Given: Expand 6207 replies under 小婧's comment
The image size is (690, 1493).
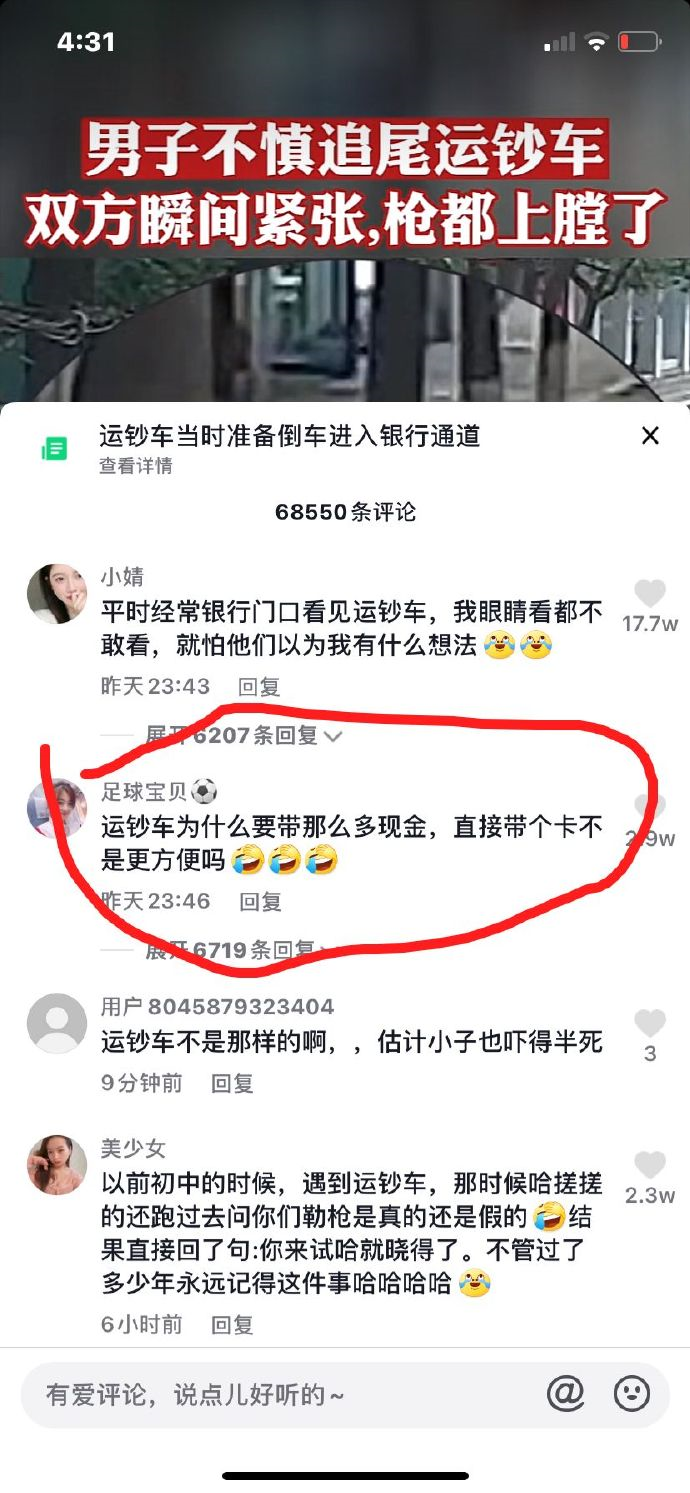Looking at the screenshot, I should [x=244, y=736].
